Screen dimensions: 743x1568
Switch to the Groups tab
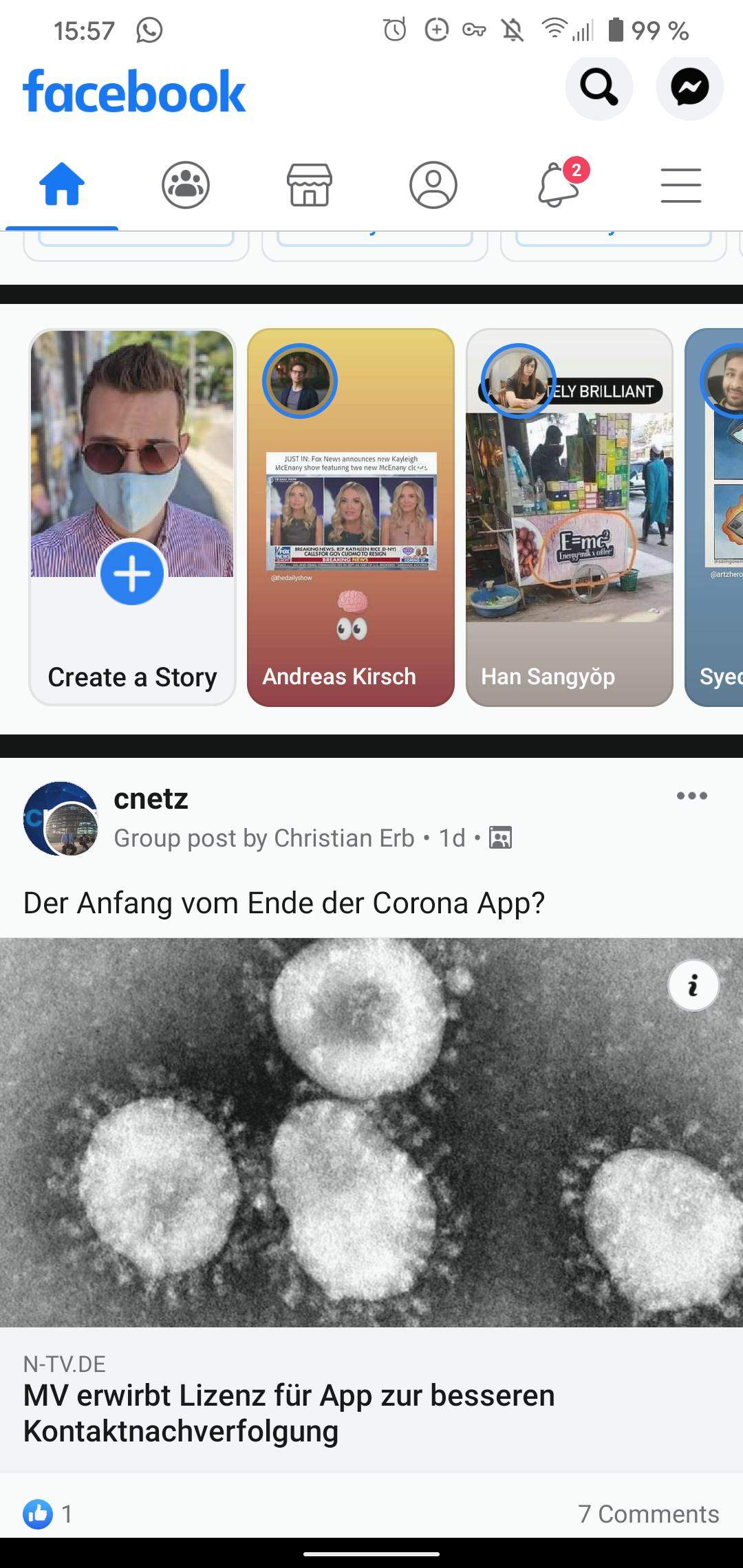186,185
